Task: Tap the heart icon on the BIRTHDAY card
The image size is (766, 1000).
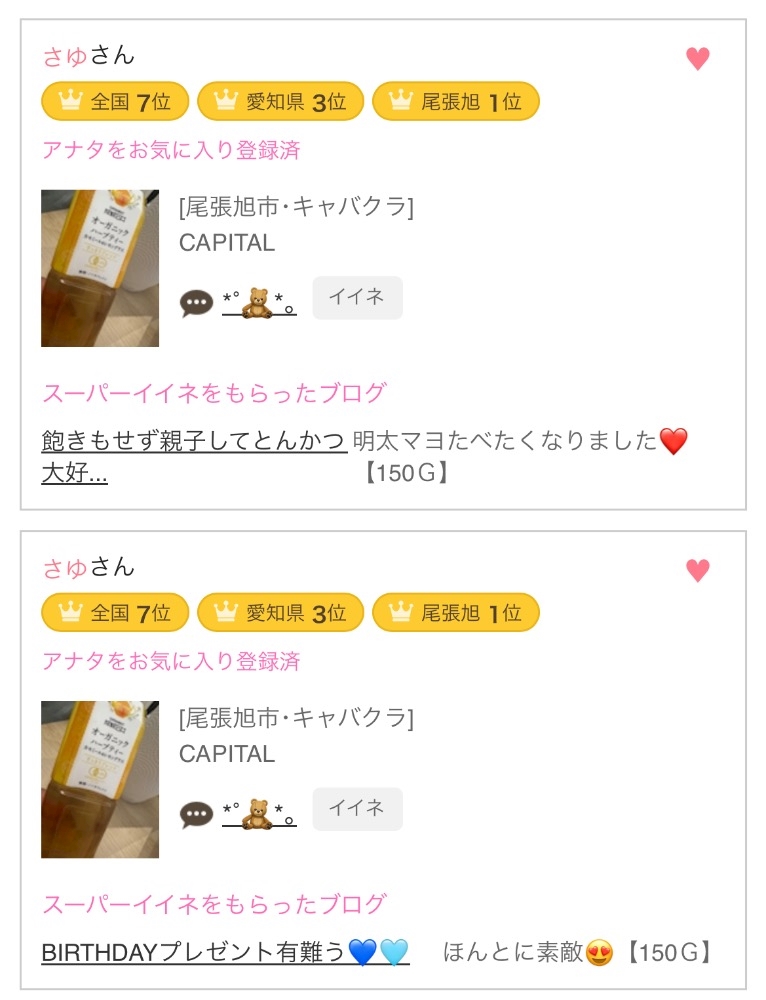Action: [x=698, y=571]
